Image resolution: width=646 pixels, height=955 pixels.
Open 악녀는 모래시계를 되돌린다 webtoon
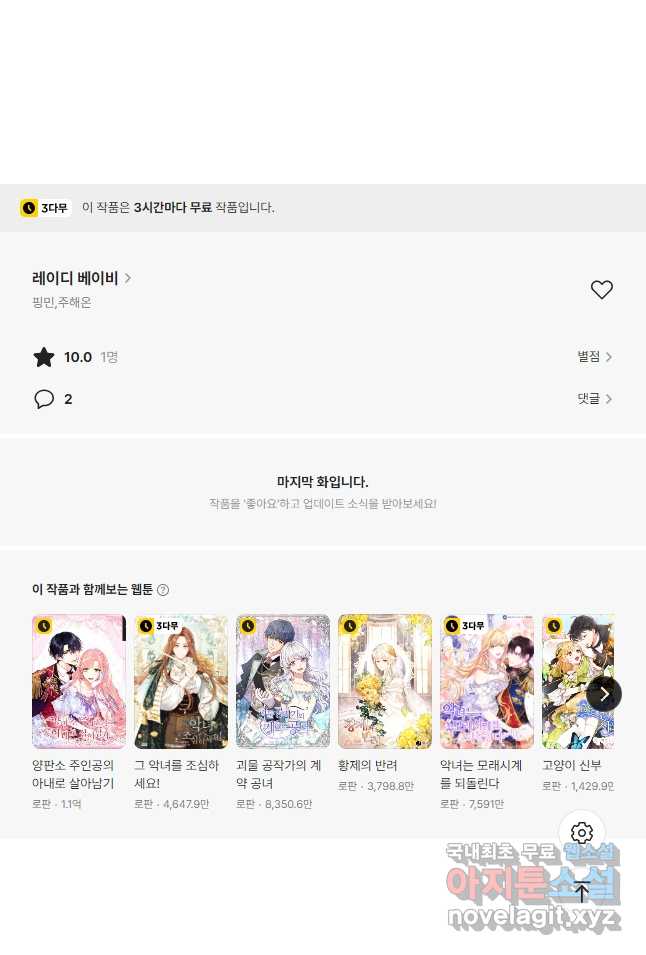(487, 682)
